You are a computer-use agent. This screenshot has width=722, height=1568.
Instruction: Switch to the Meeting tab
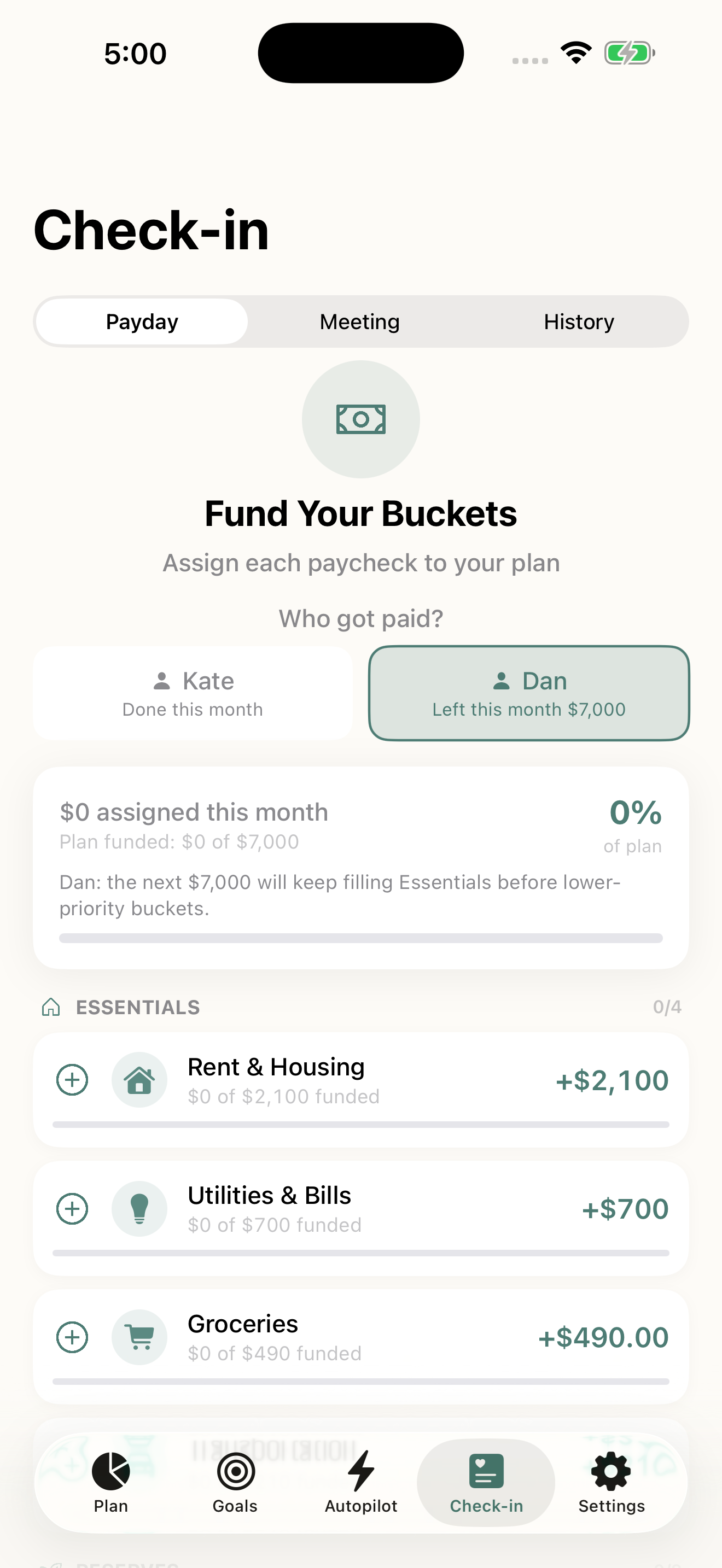[359, 321]
